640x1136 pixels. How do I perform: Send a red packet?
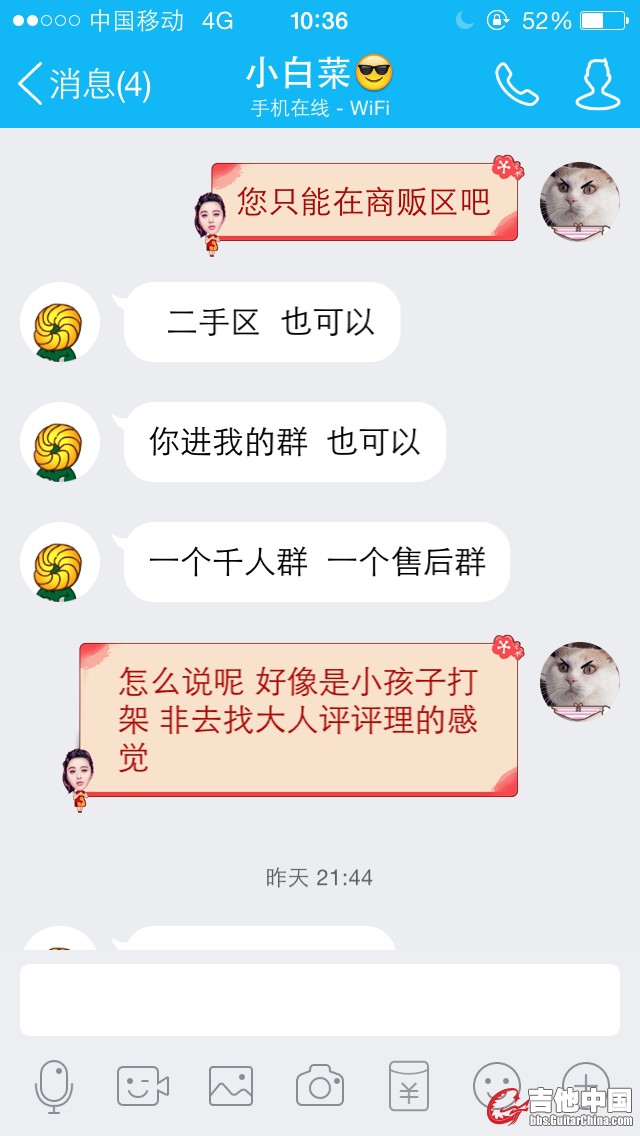pyautogui.click(x=408, y=1086)
